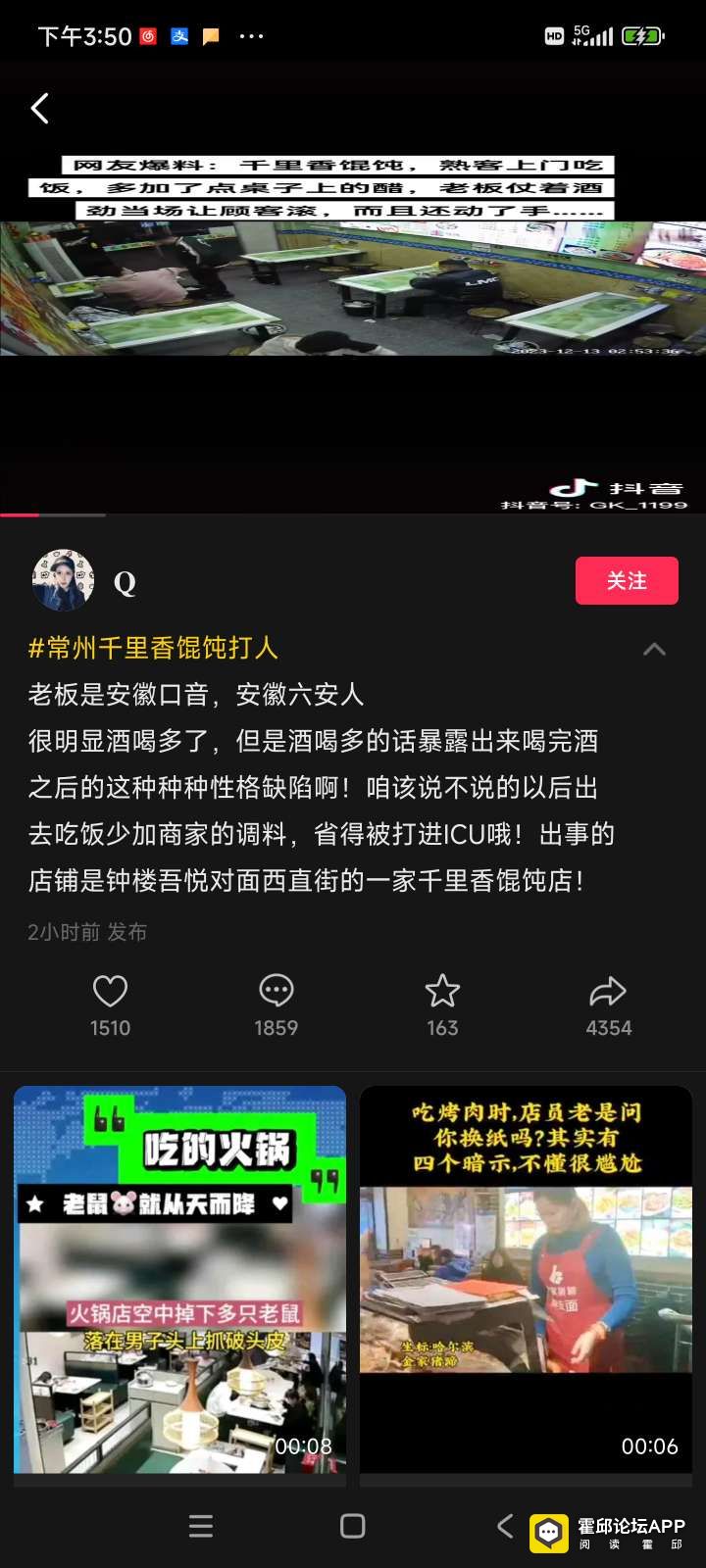The height and width of the screenshot is (1568, 706).
Task: Open the #常州千里香馄饨打人 hashtag
Action: [154, 648]
